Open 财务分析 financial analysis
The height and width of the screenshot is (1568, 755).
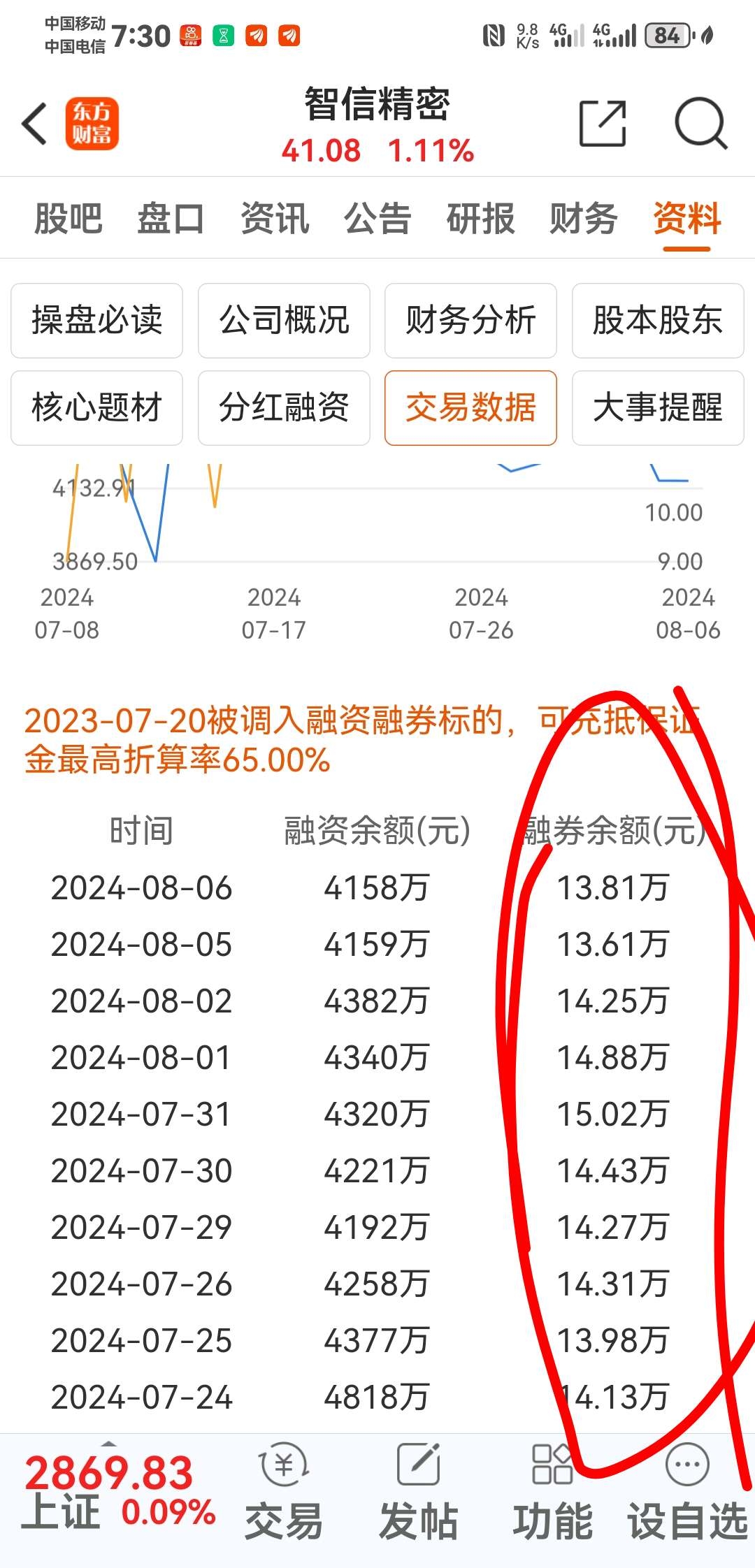(x=470, y=321)
